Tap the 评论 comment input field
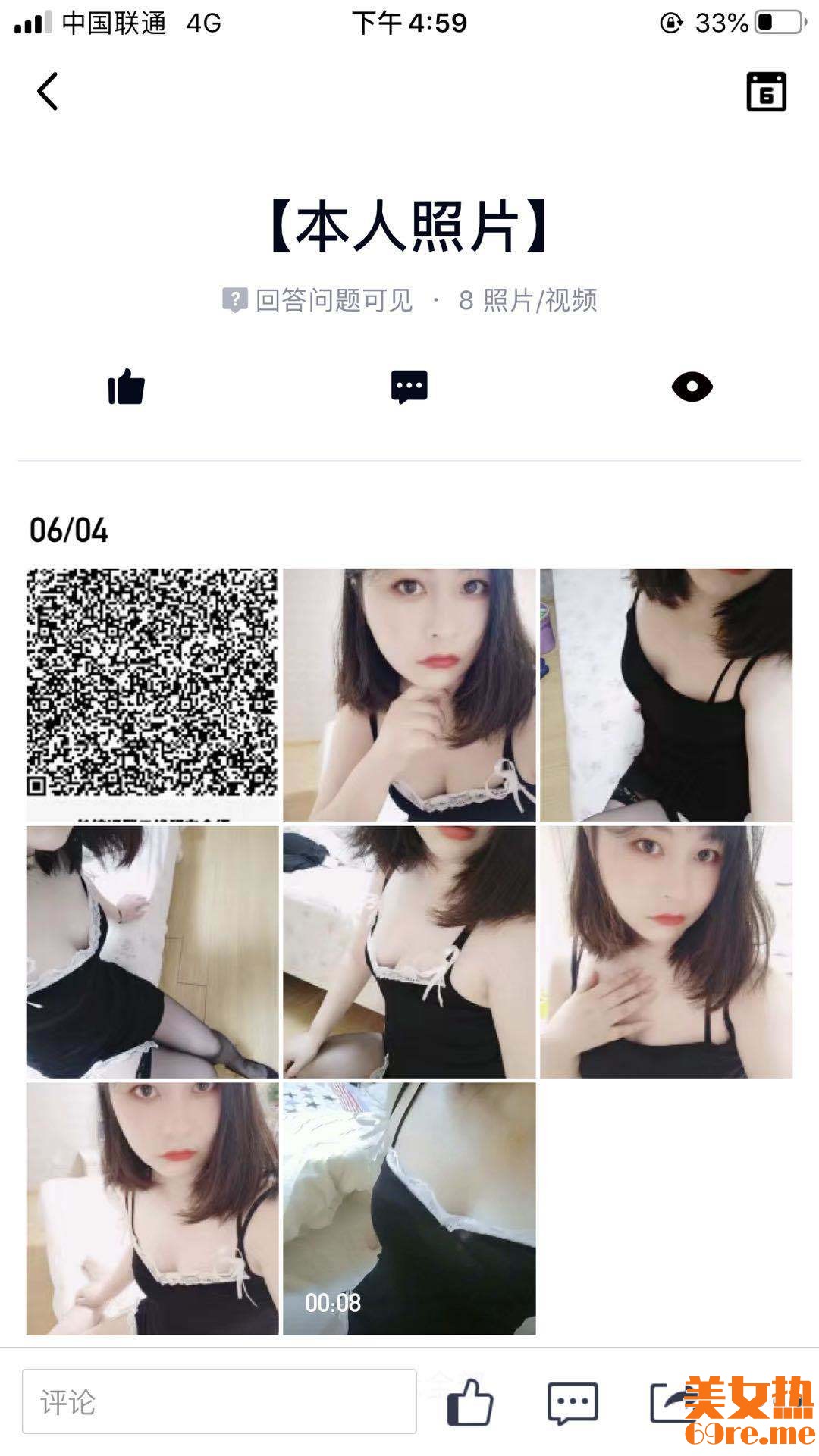The height and width of the screenshot is (1456, 819). pyautogui.click(x=219, y=1401)
